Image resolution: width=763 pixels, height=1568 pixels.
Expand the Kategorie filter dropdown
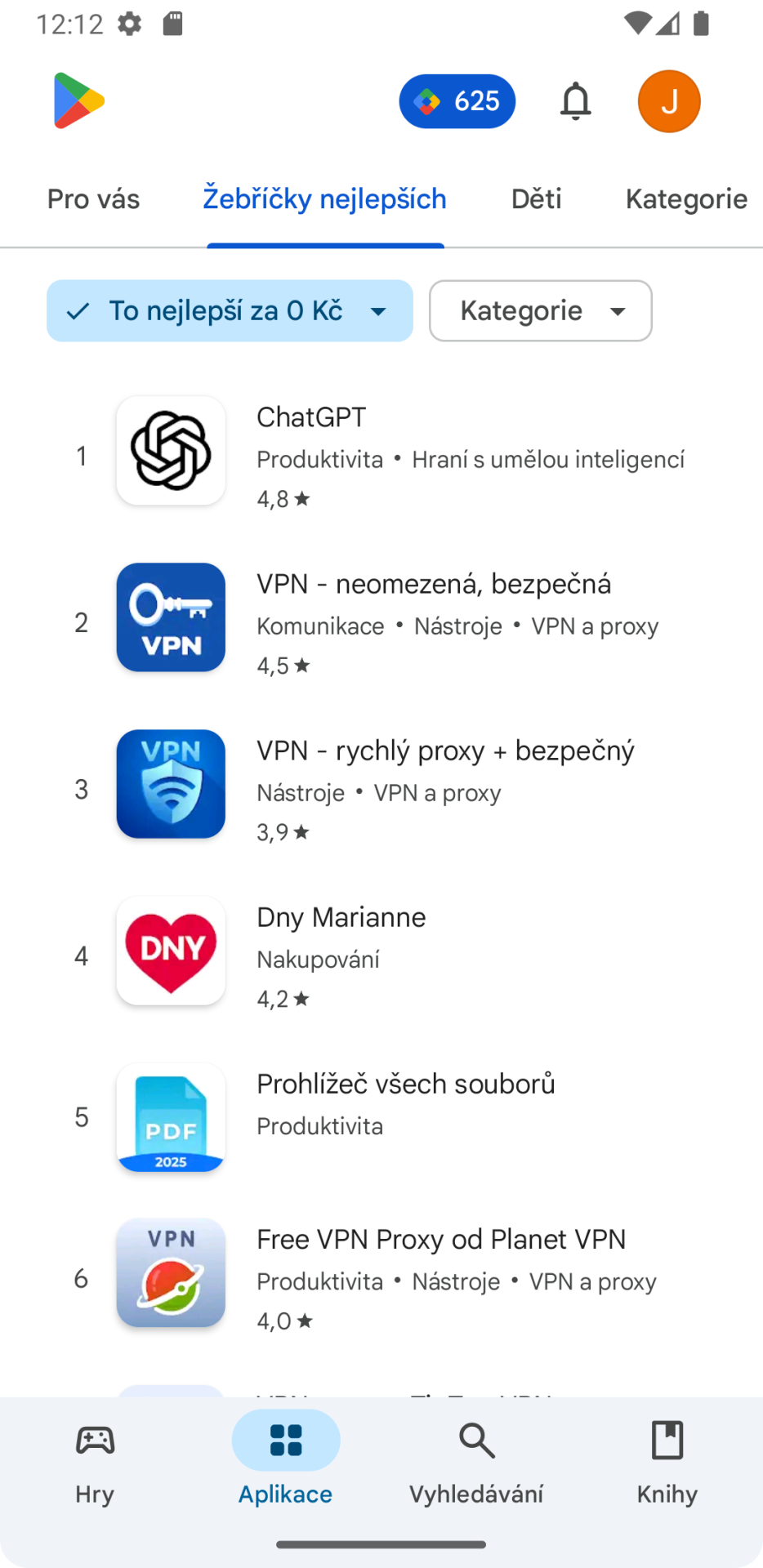(540, 310)
